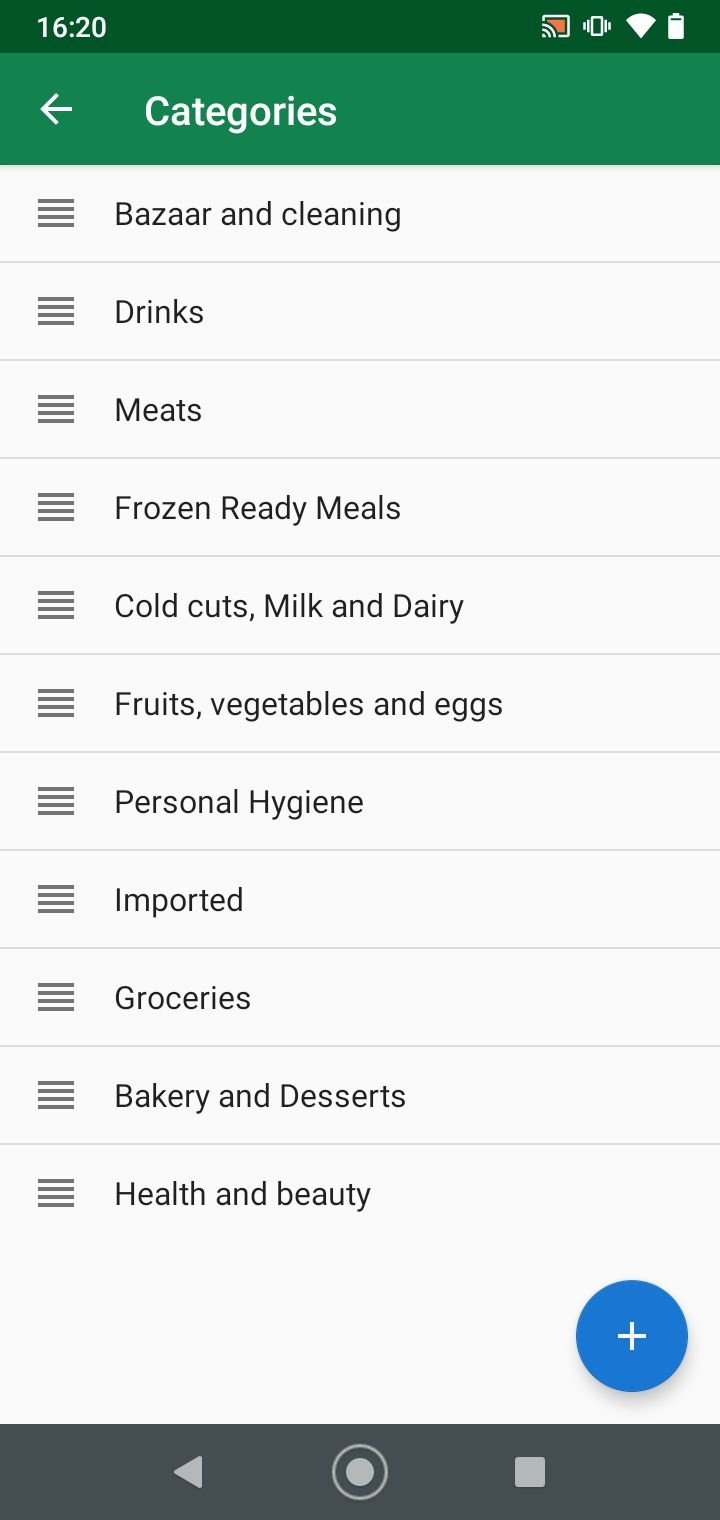Select Fruits, vegetables and eggs
The image size is (720, 1520).
[x=360, y=704]
